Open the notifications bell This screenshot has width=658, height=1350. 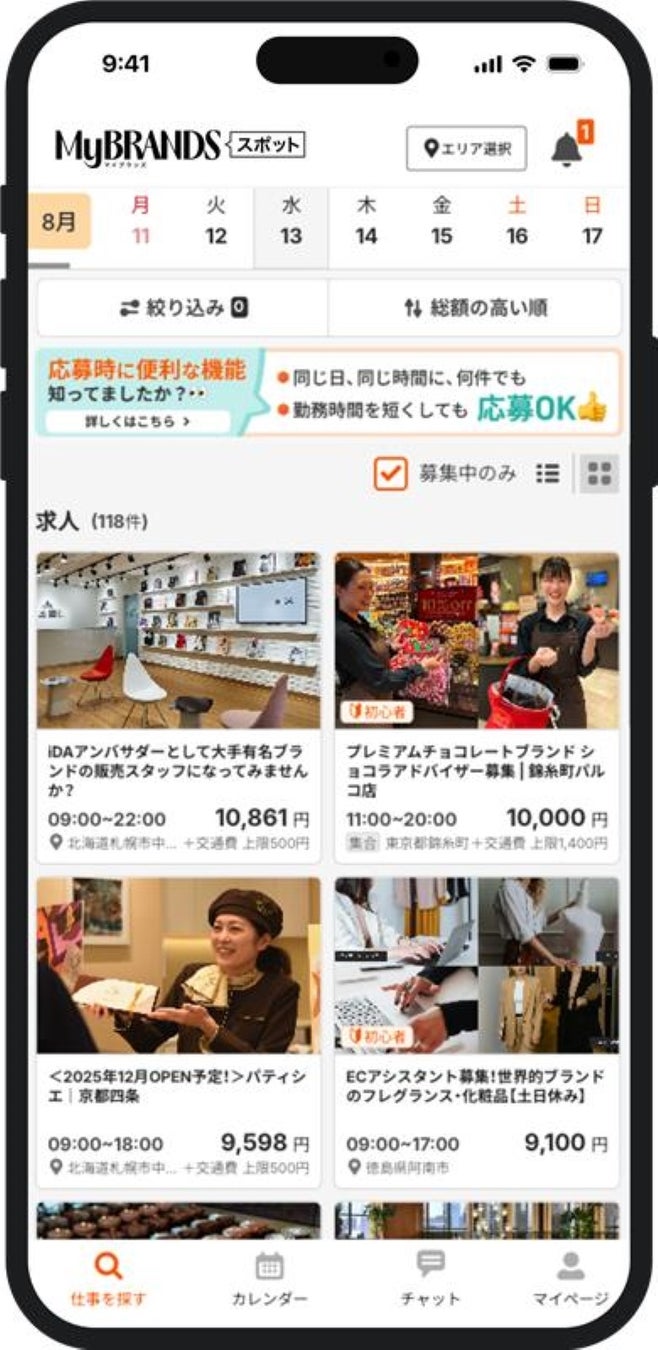point(567,149)
